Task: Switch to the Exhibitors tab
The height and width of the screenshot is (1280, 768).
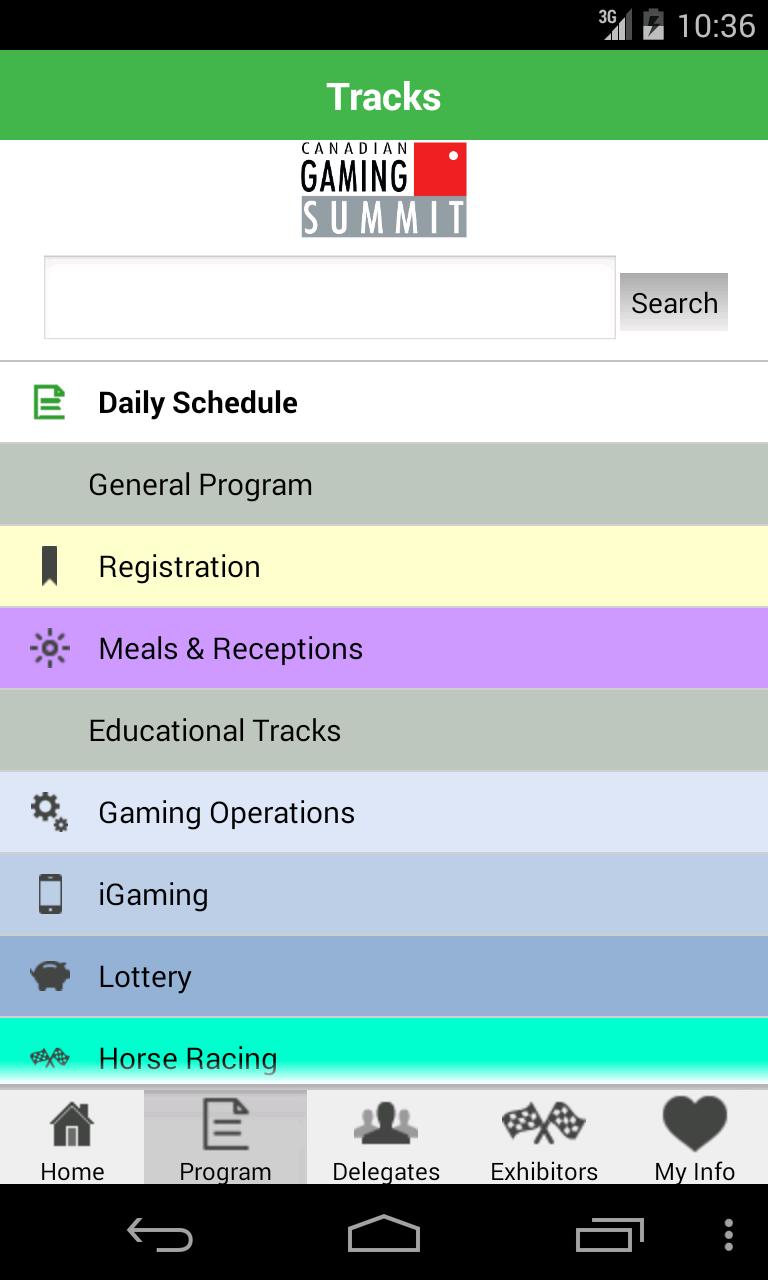Action: click(x=544, y=1139)
